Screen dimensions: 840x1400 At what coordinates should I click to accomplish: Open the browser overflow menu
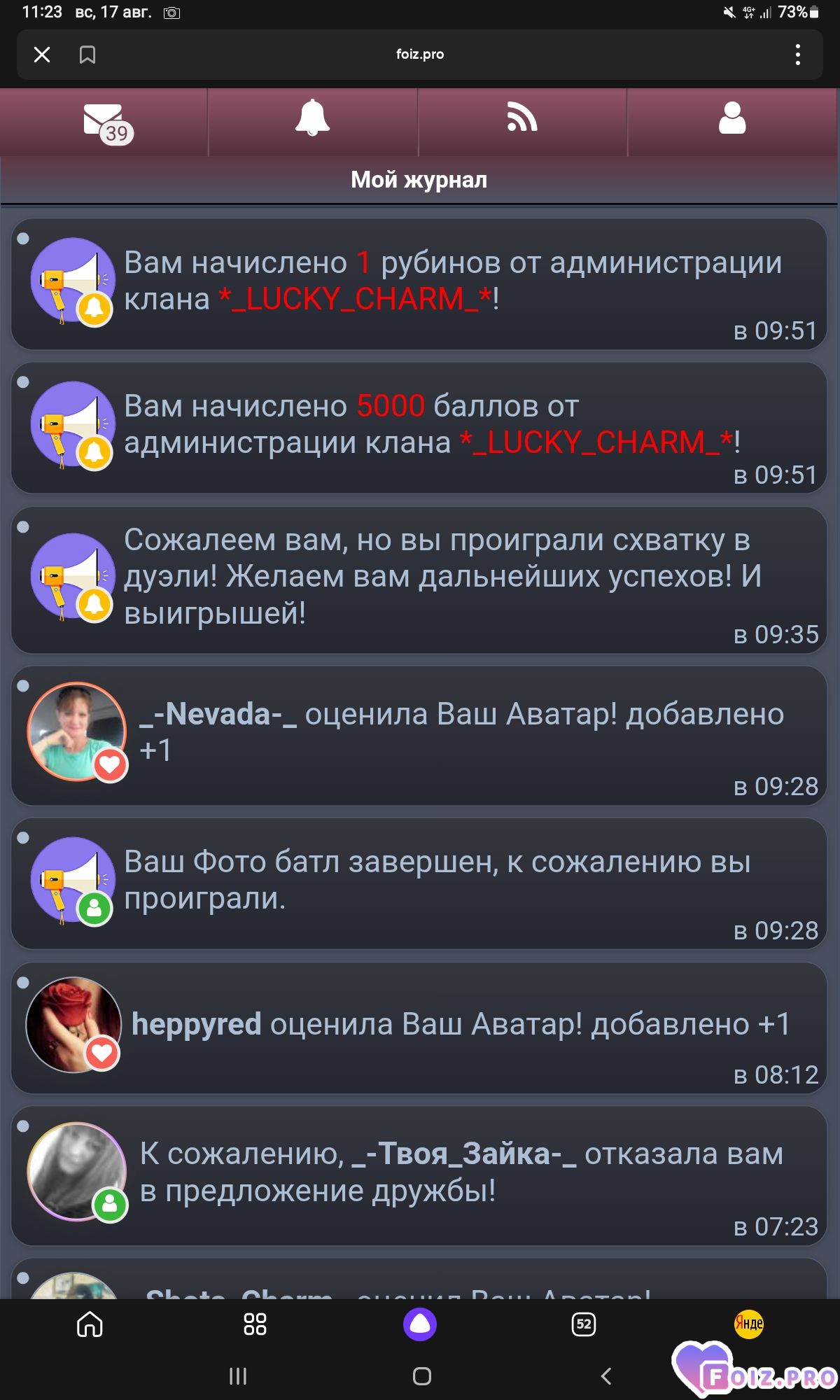point(797,55)
